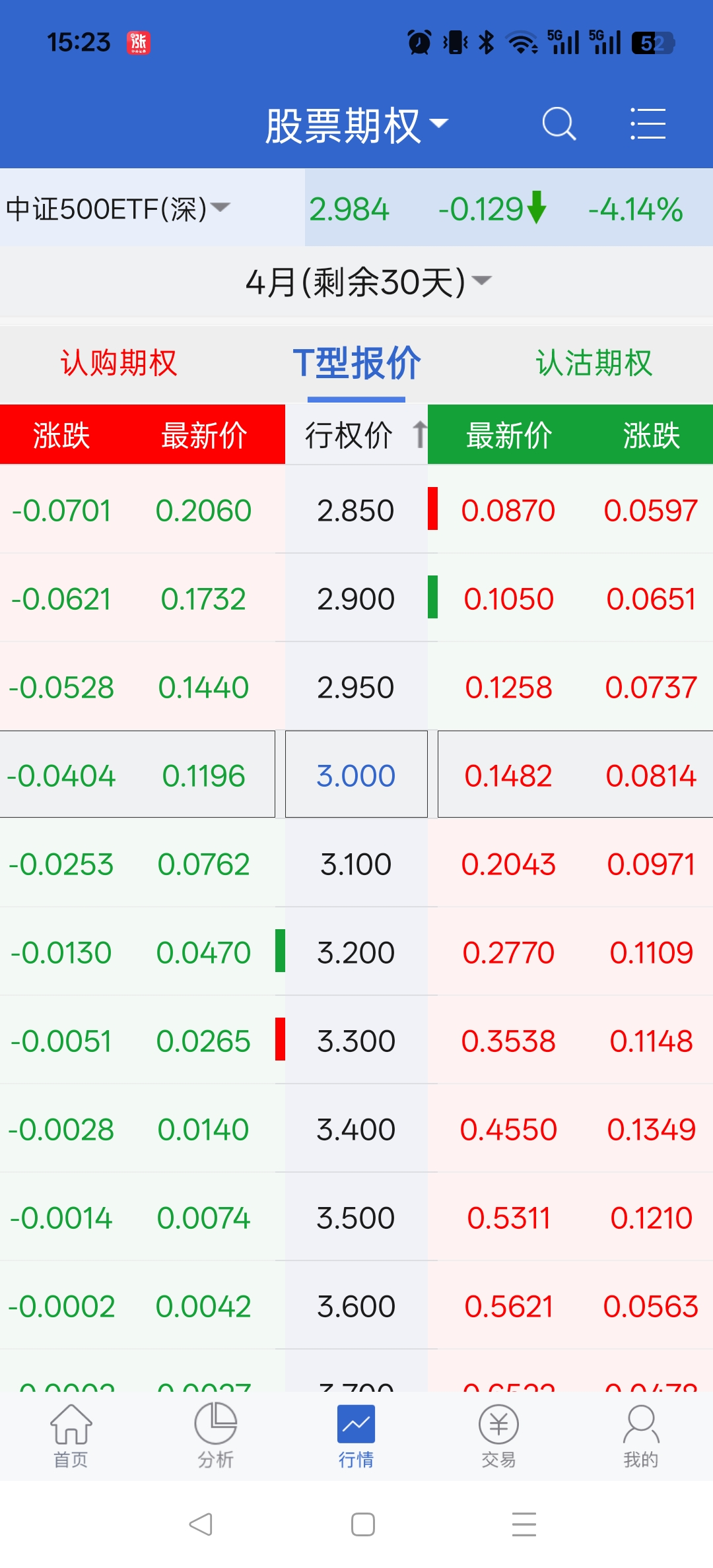Image resolution: width=713 pixels, height=1568 pixels.
Task: Expand the 中证500ETF(深) underlying selector
Action: pyautogui.click(x=119, y=209)
